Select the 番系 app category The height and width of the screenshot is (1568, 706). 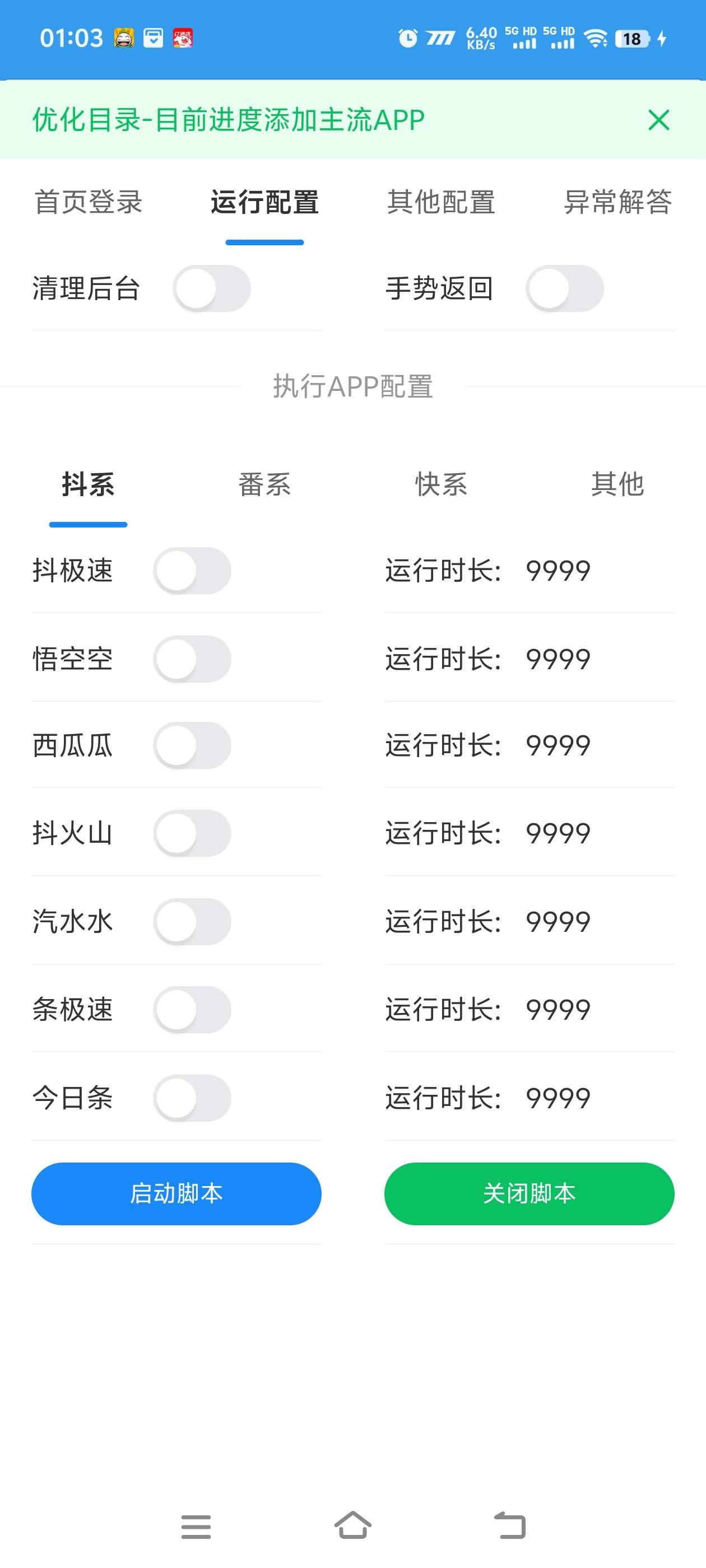[264, 484]
